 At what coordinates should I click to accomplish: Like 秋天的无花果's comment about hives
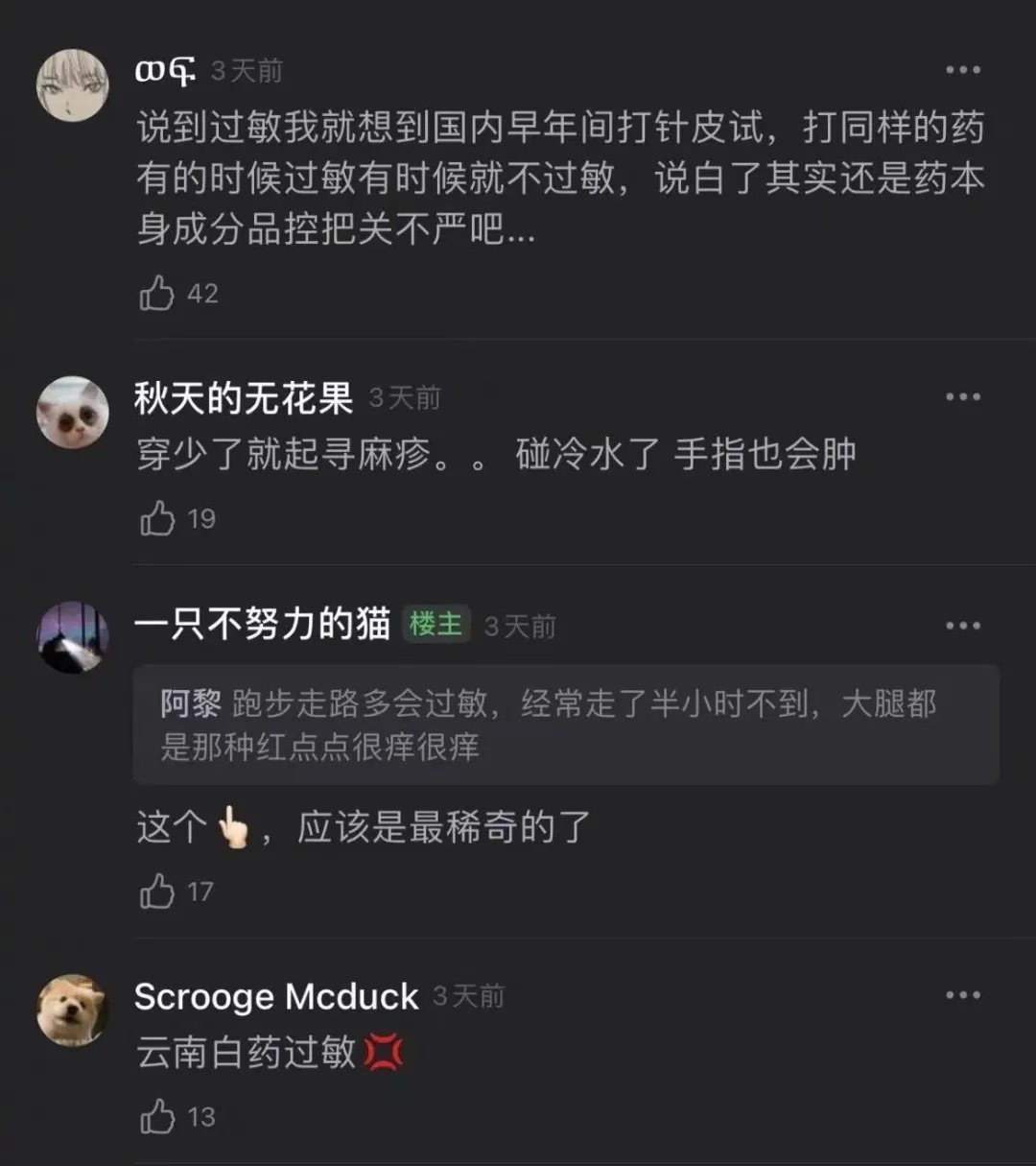pos(156,518)
